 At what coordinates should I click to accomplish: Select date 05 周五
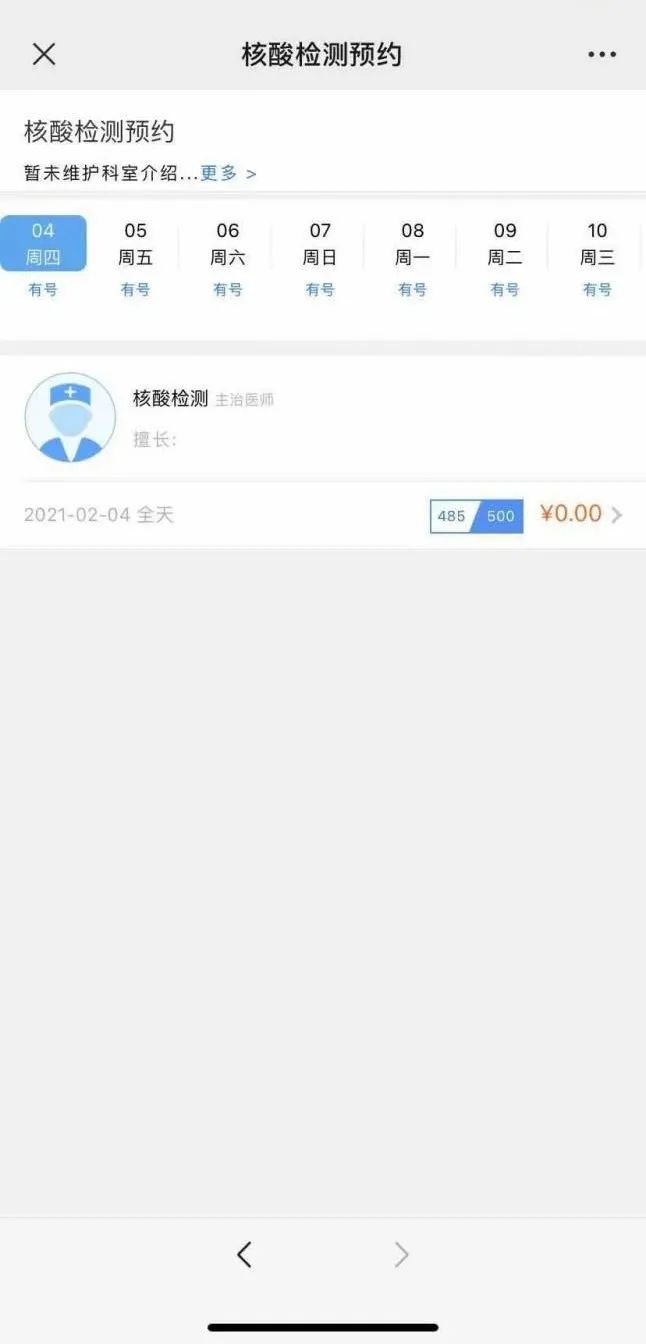135,258
